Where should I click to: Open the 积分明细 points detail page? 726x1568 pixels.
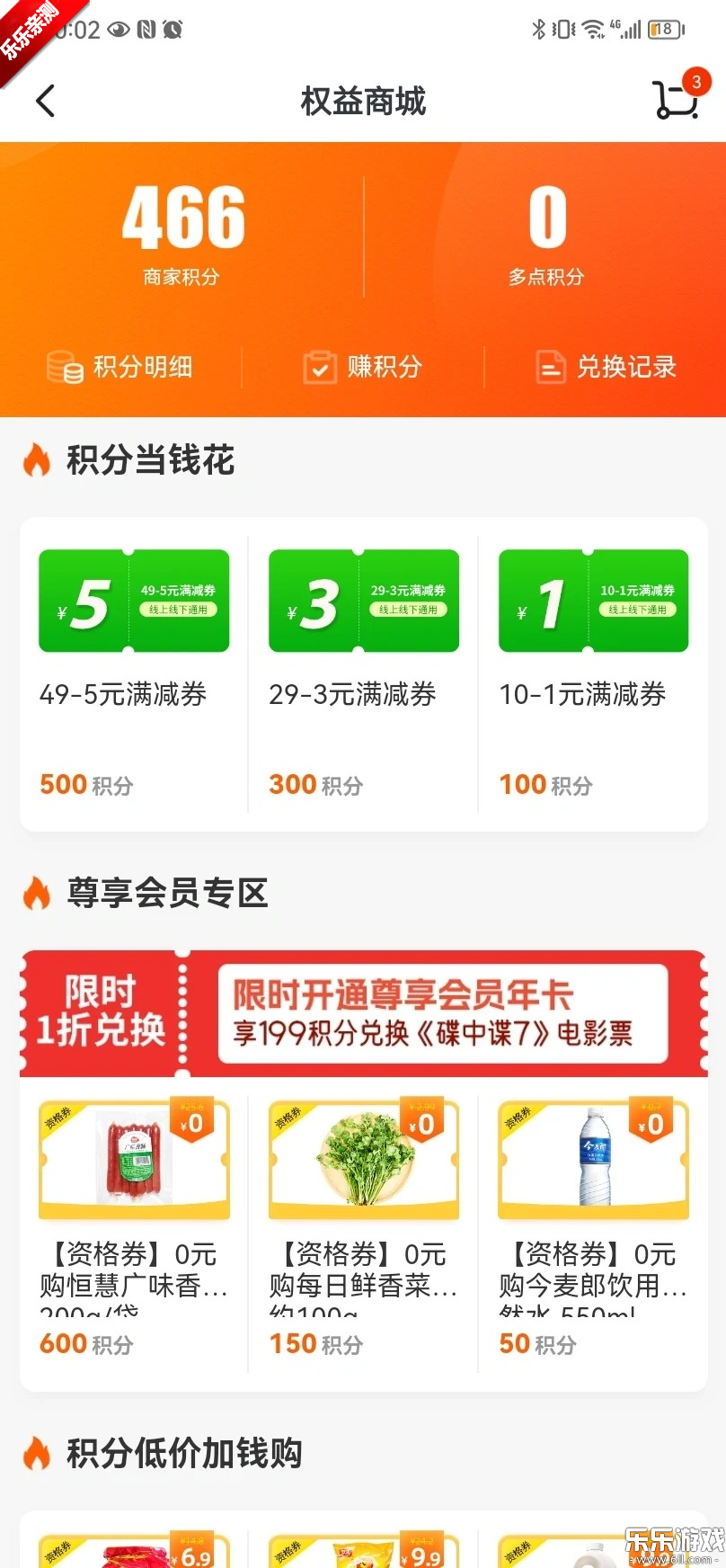[x=125, y=367]
